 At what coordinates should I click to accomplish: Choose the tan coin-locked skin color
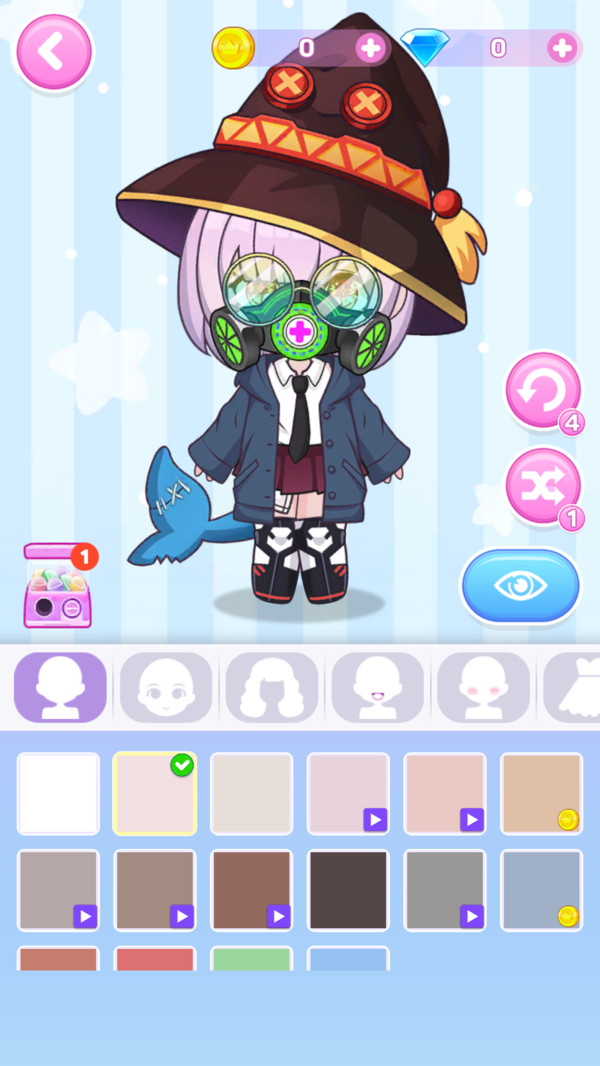542,793
